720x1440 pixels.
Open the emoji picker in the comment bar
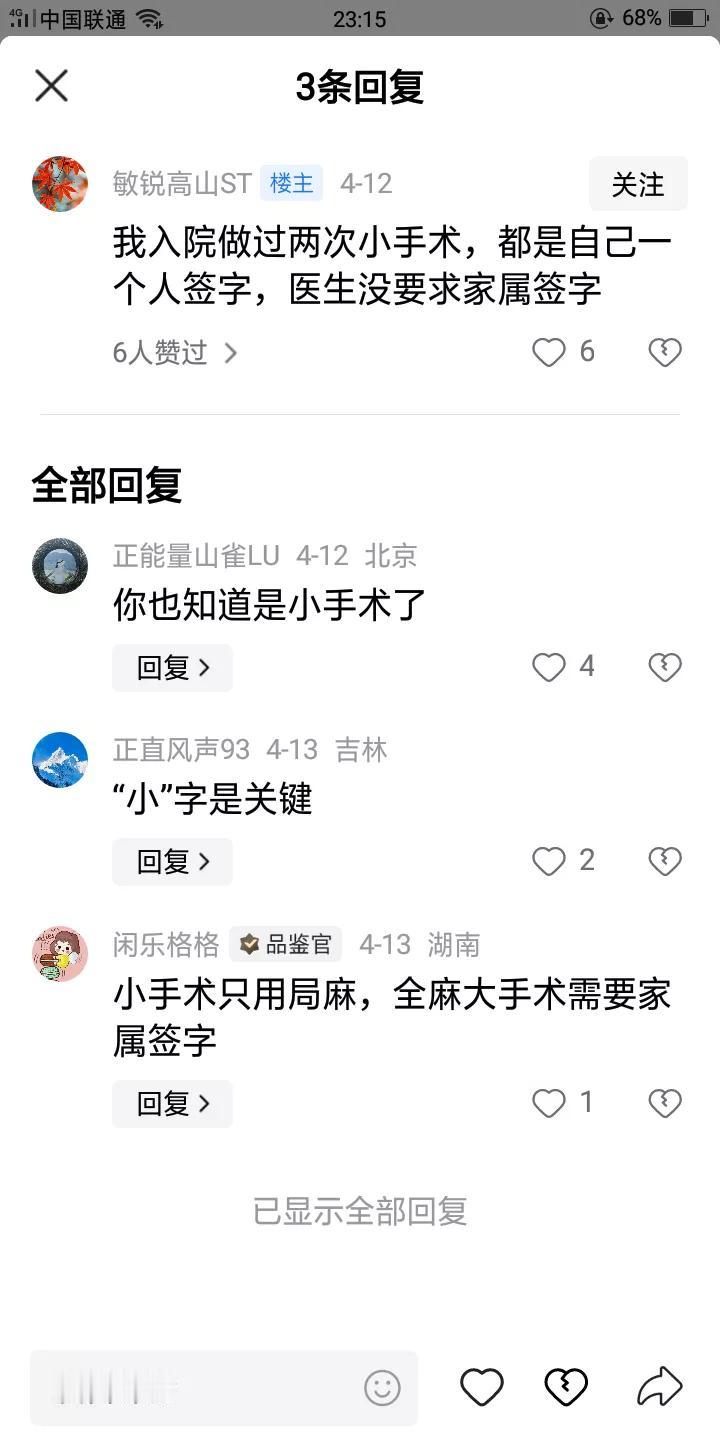coord(380,1387)
